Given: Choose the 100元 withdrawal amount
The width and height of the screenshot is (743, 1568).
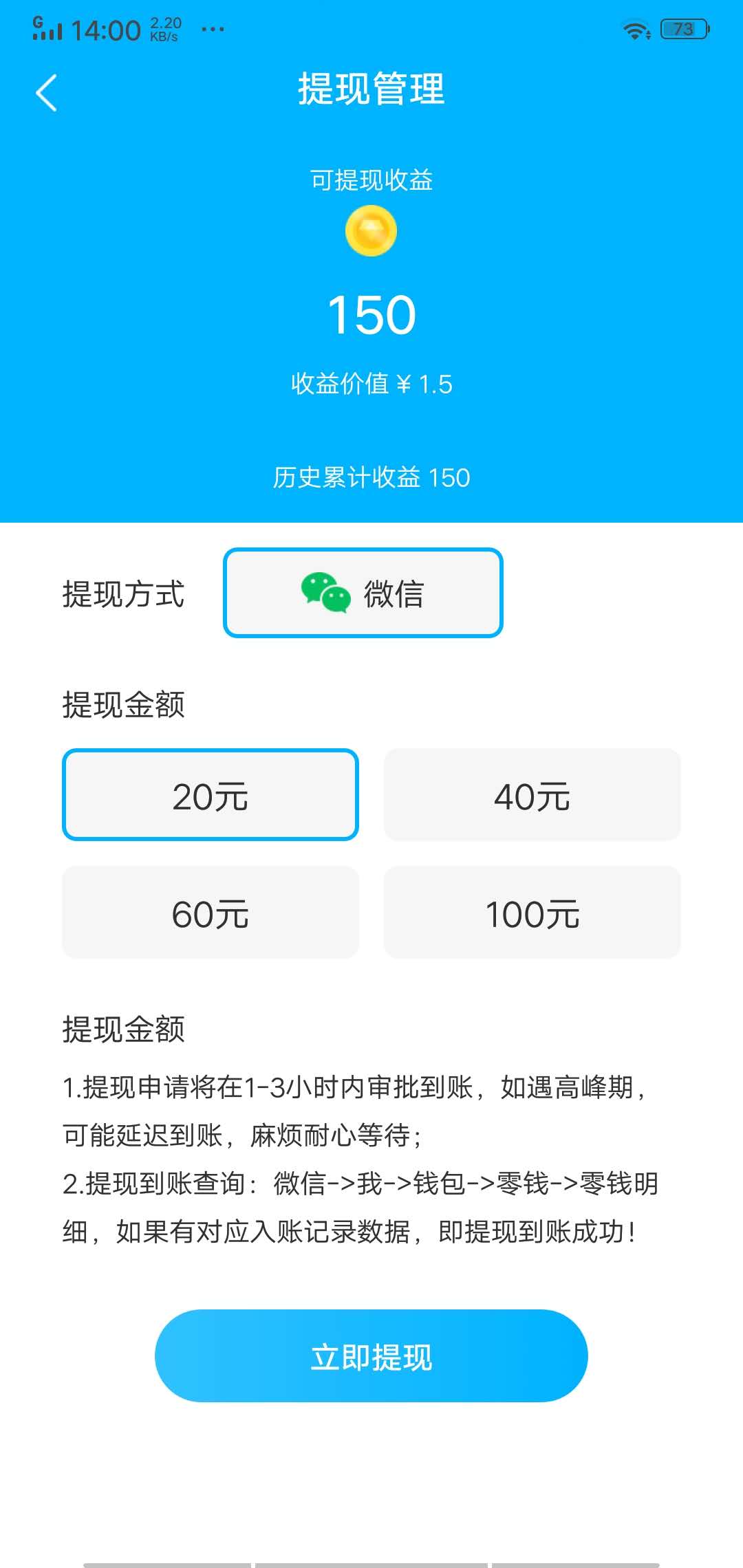Looking at the screenshot, I should tap(532, 913).
